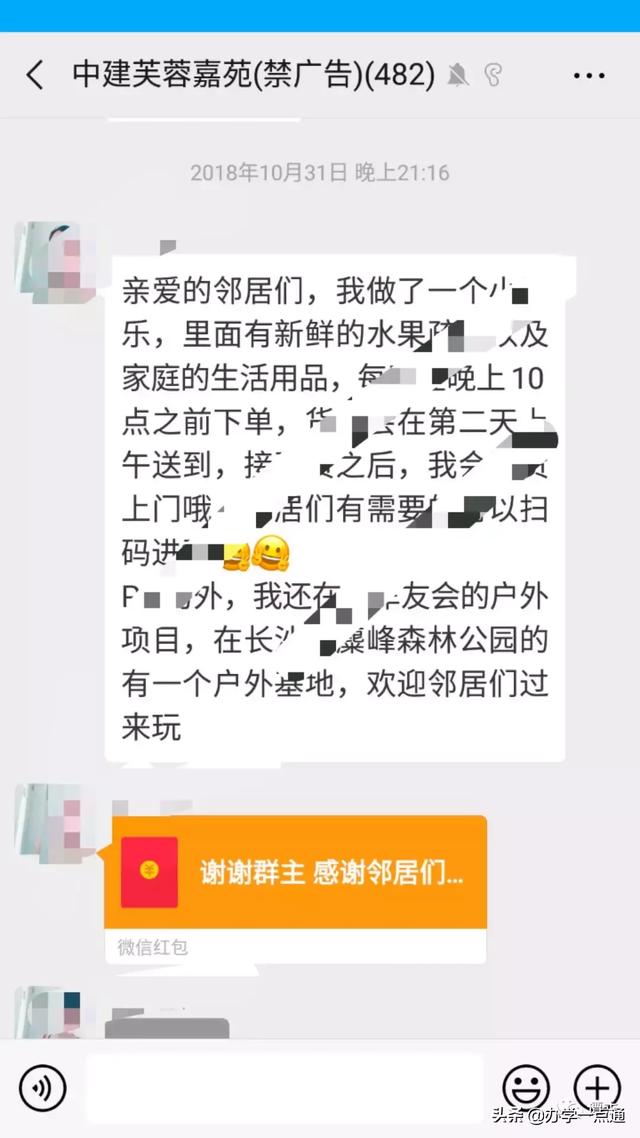Open the emoji sticker panel

(525, 1088)
